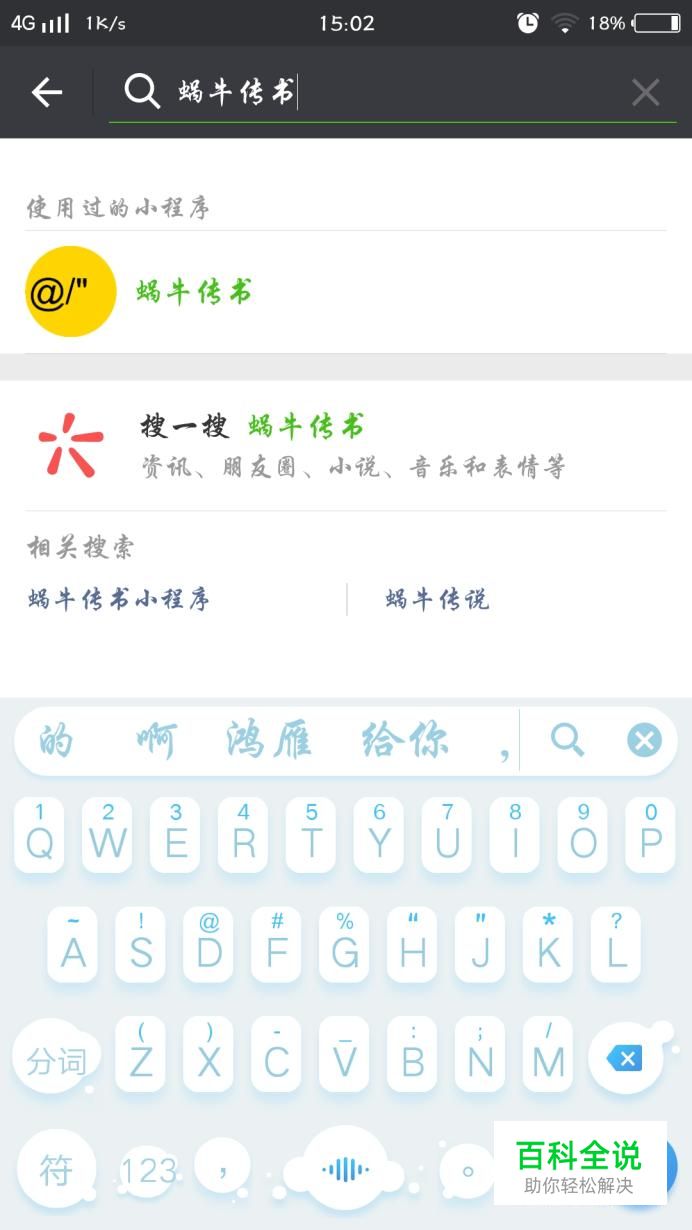The width and height of the screenshot is (692, 1230).
Task: Select related search 蜗牛传书小程序
Action: point(119,600)
